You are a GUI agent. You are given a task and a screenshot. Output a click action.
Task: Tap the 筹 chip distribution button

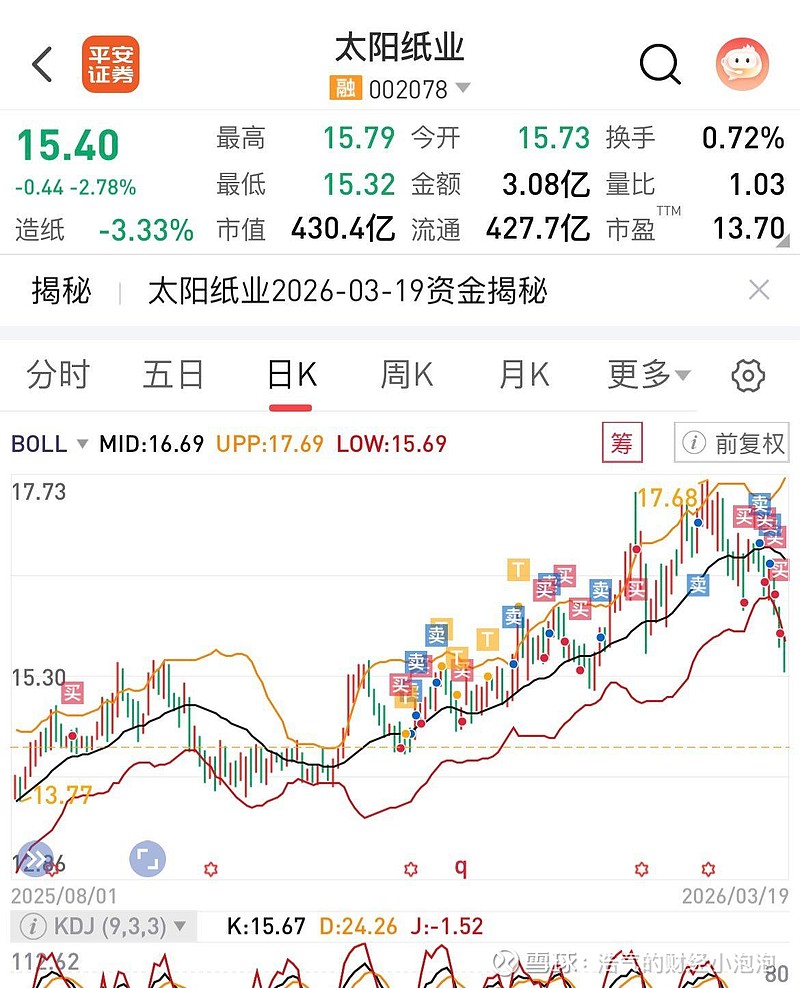coord(622,443)
